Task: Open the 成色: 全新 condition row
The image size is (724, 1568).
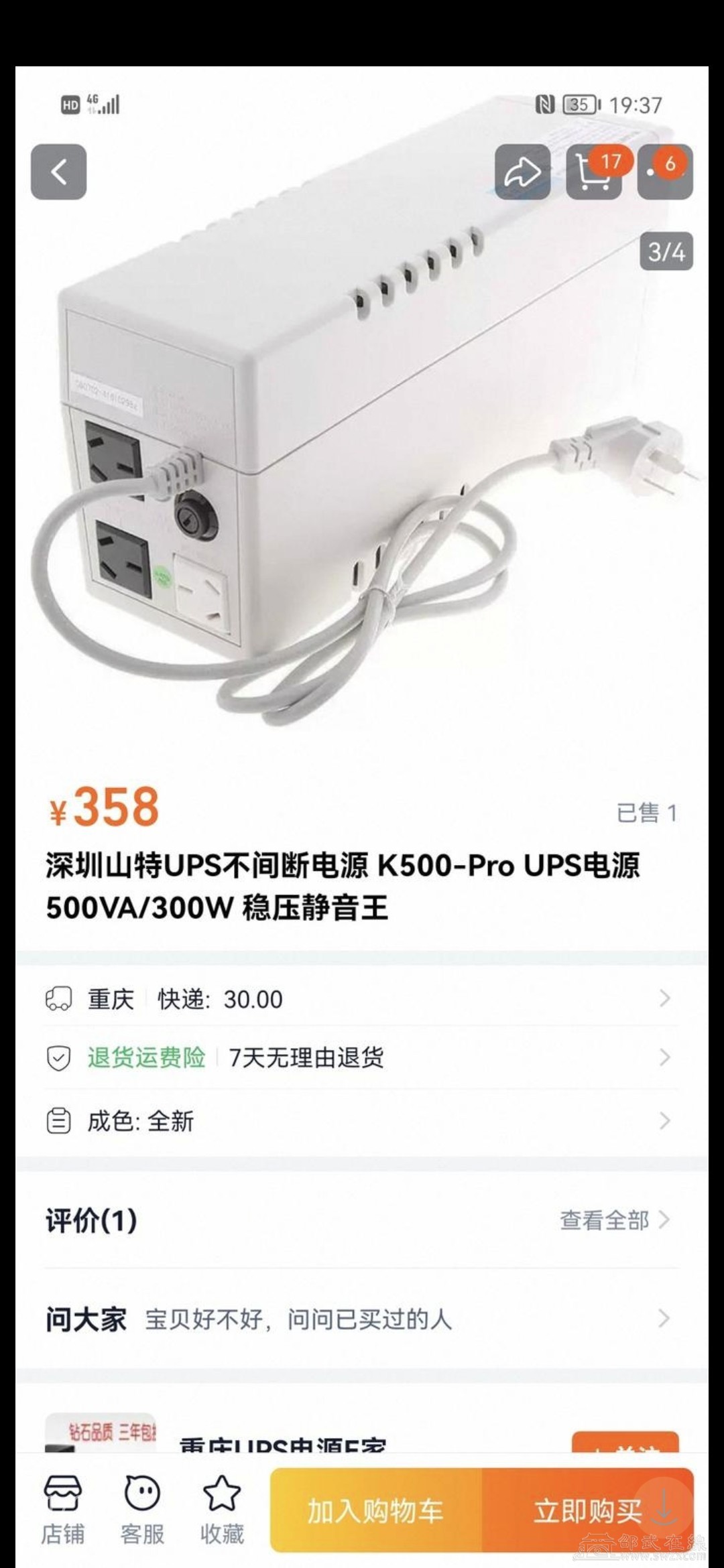Action: point(361,1121)
